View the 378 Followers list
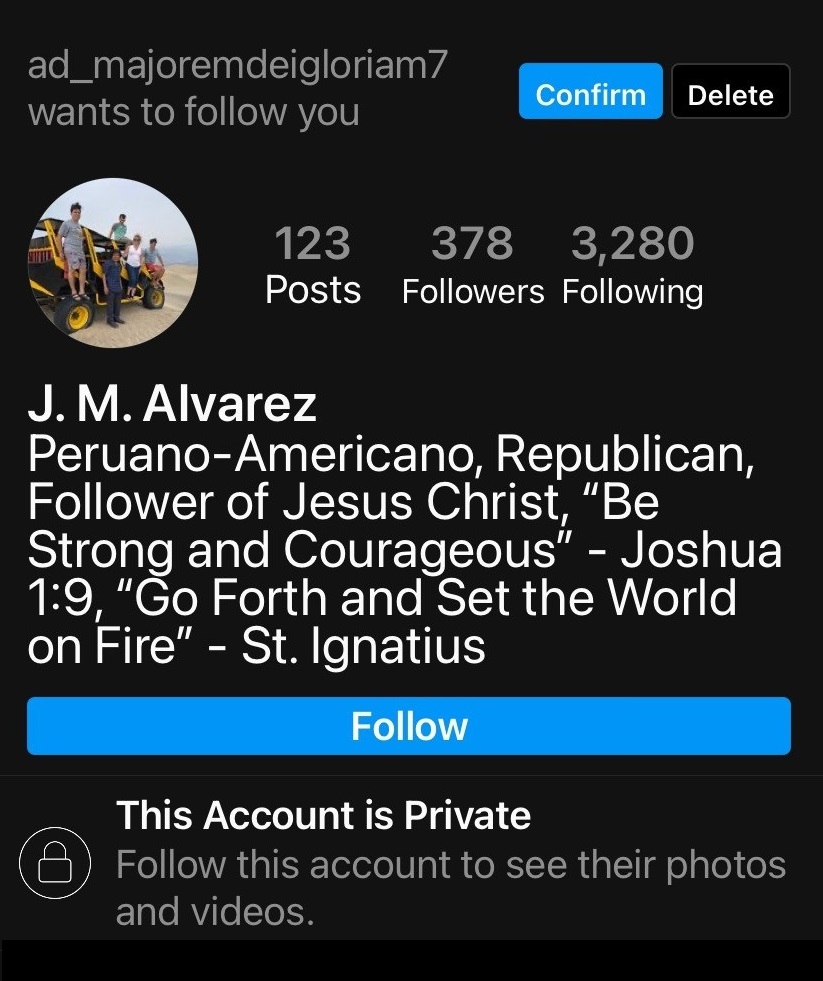 472,266
